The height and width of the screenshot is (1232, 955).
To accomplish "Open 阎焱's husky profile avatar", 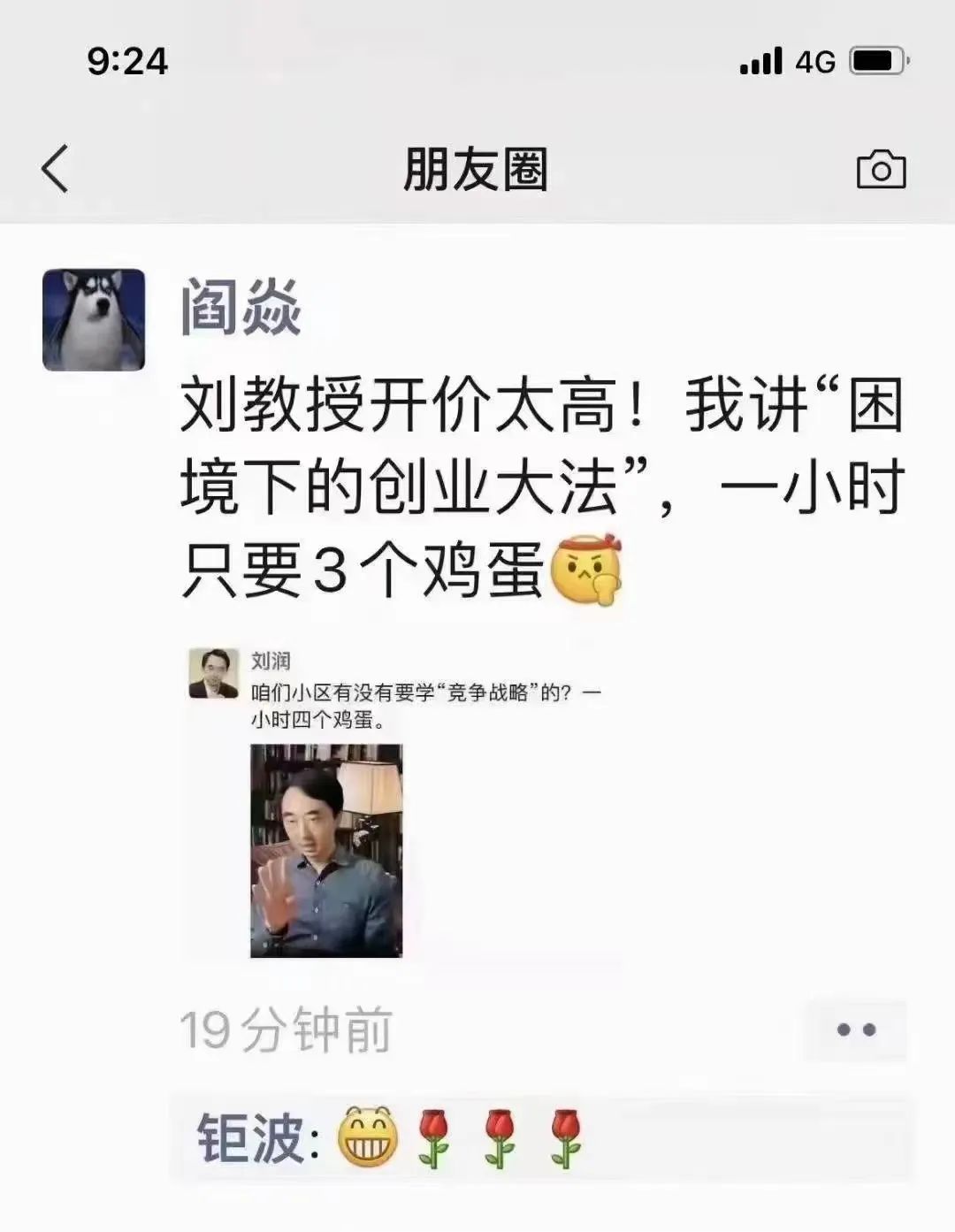I will (x=94, y=319).
